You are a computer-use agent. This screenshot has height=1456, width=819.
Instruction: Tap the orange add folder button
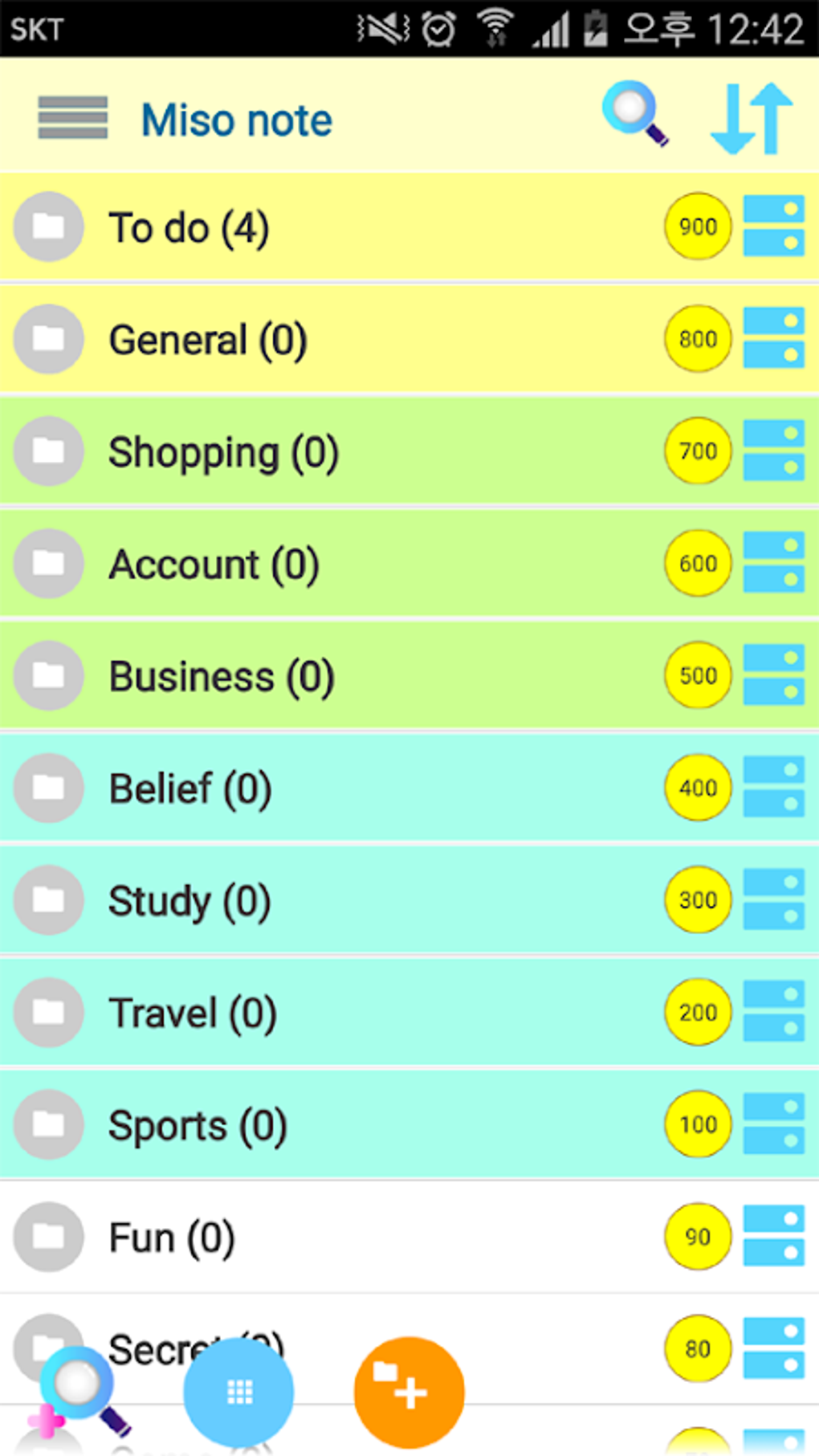[x=409, y=1392]
